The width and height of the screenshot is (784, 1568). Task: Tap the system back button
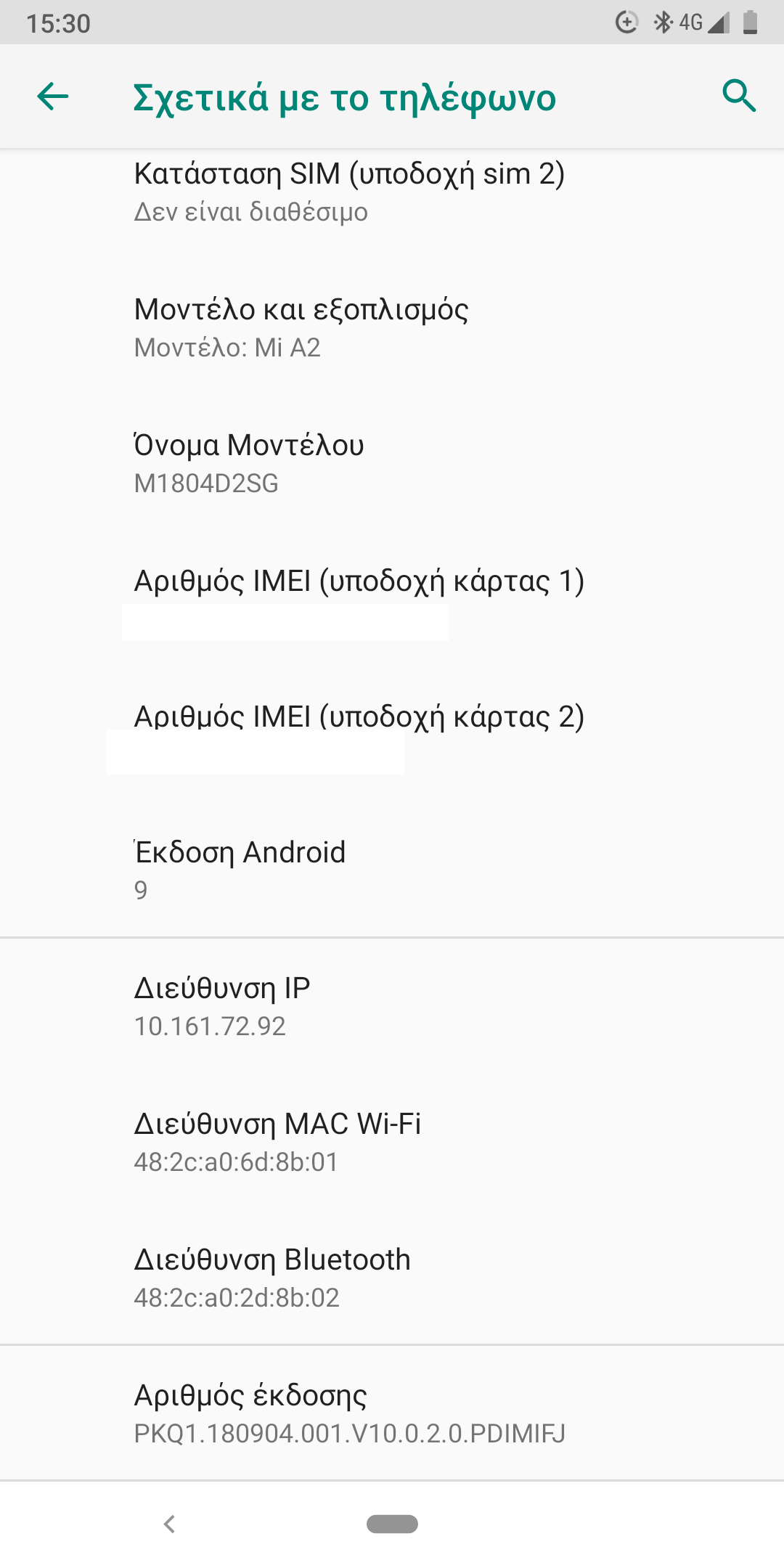click(169, 1524)
